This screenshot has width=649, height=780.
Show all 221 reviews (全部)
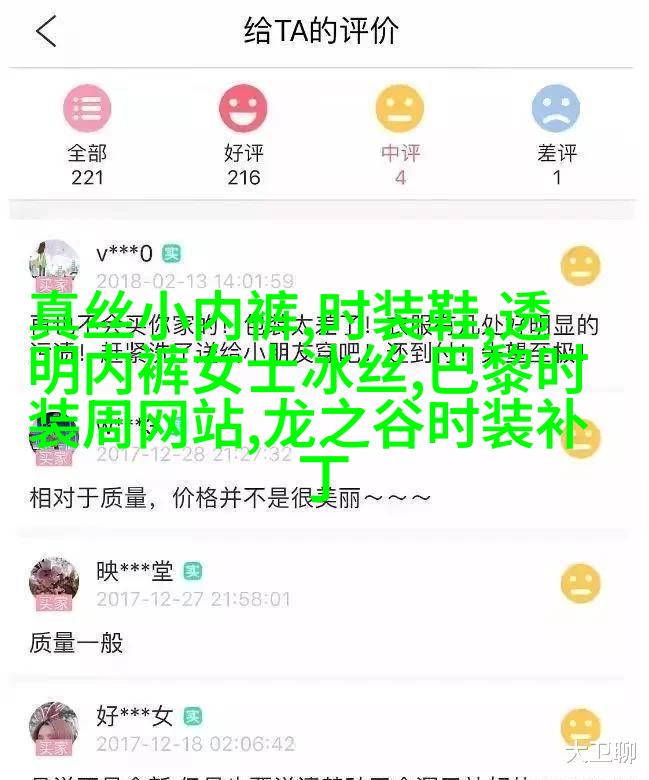(x=88, y=134)
